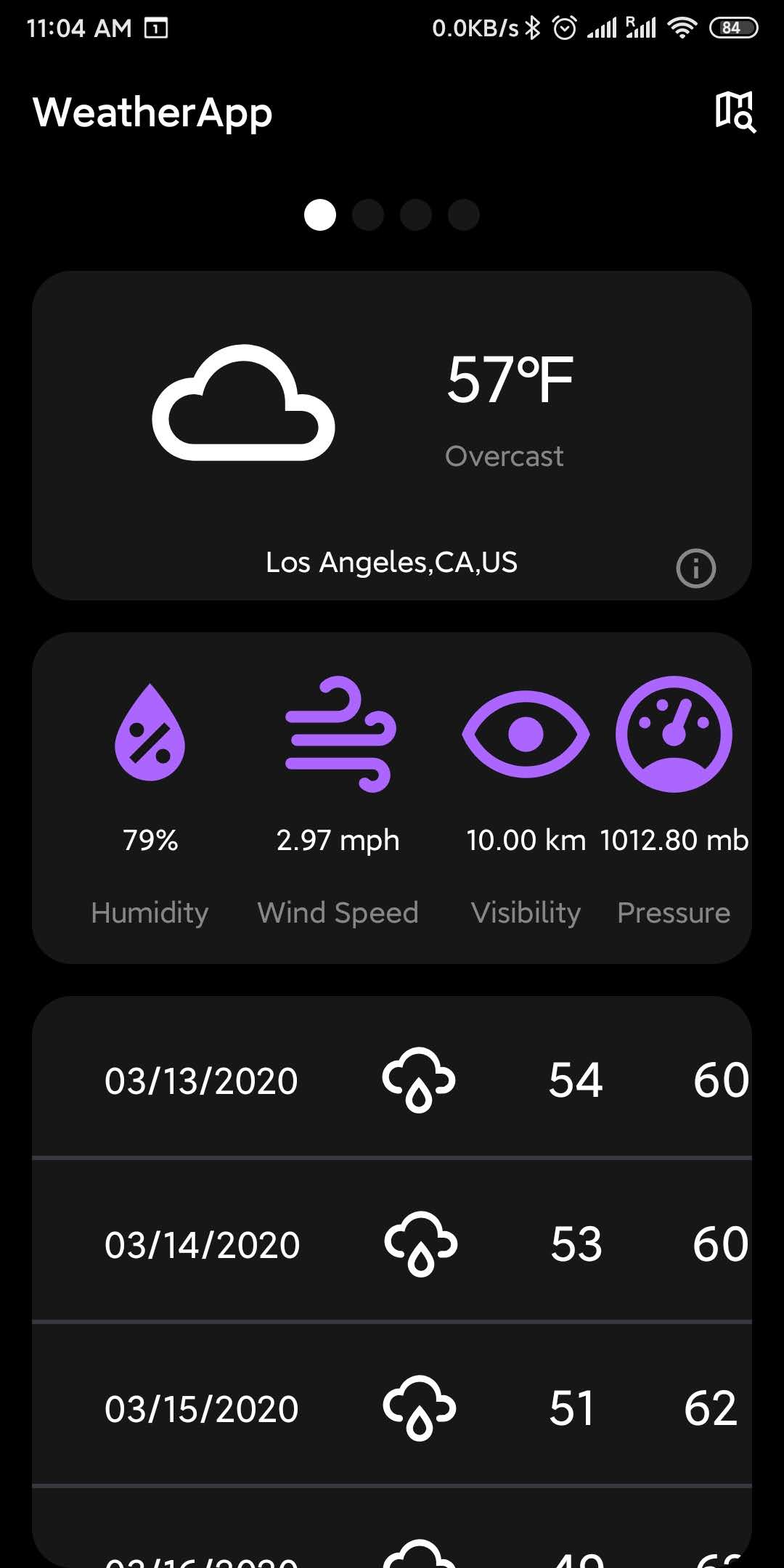This screenshot has height=1568, width=784.
Task: Open the forecast for 03/14/2020
Action: pyautogui.click(x=392, y=1244)
